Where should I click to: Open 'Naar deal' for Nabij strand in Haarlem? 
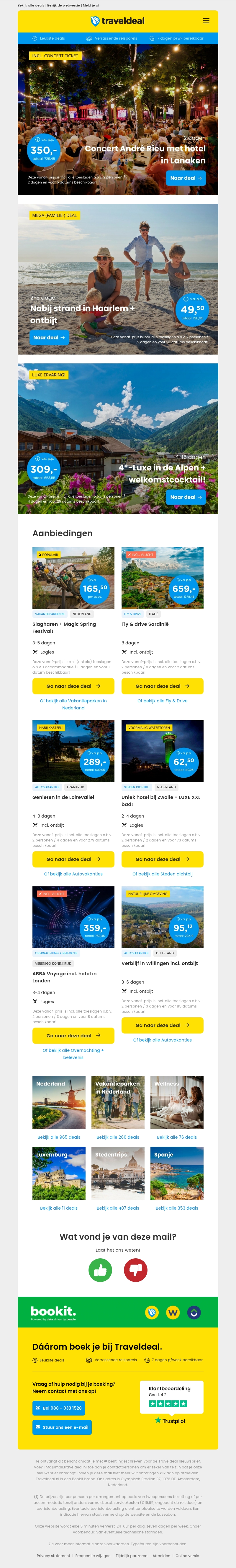49,337
